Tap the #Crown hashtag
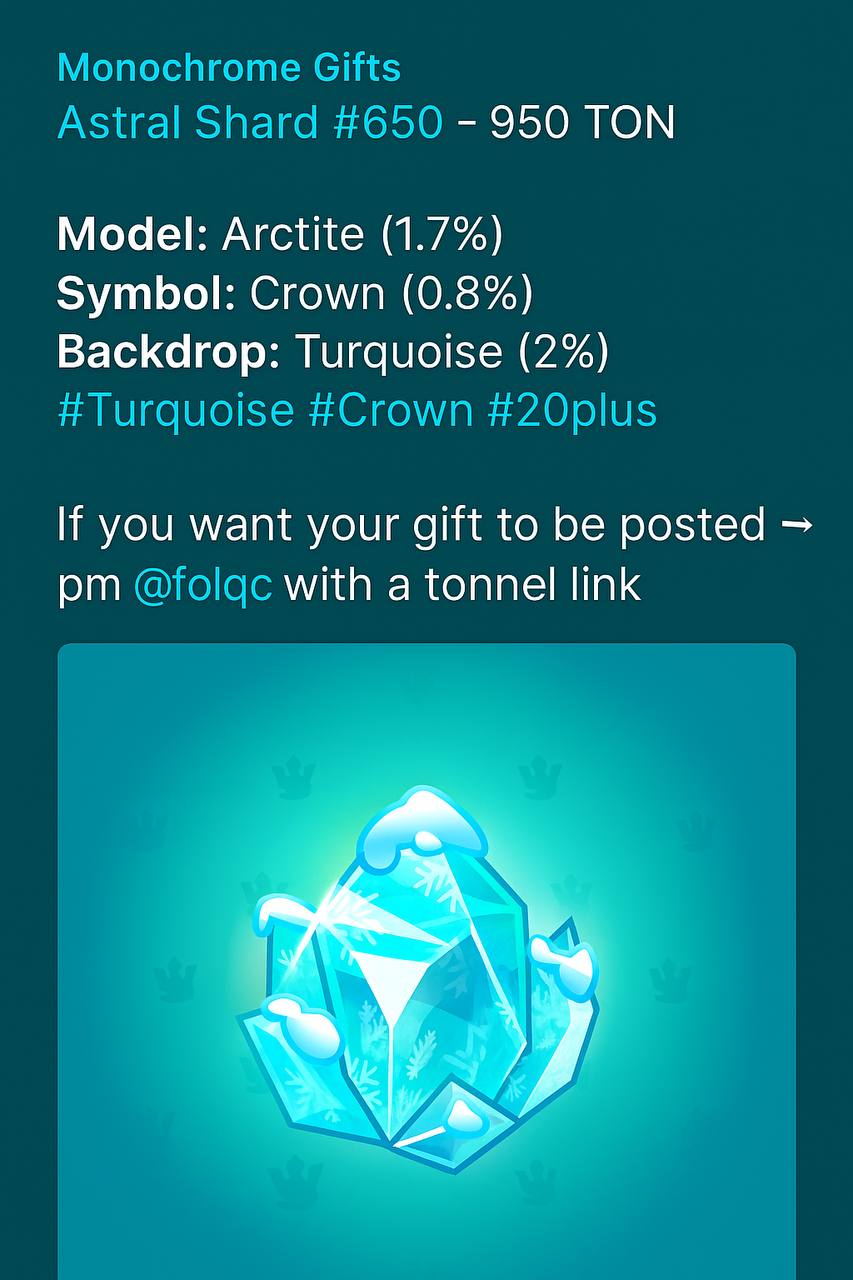Screen dimensions: 853x1280 [x=390, y=410]
